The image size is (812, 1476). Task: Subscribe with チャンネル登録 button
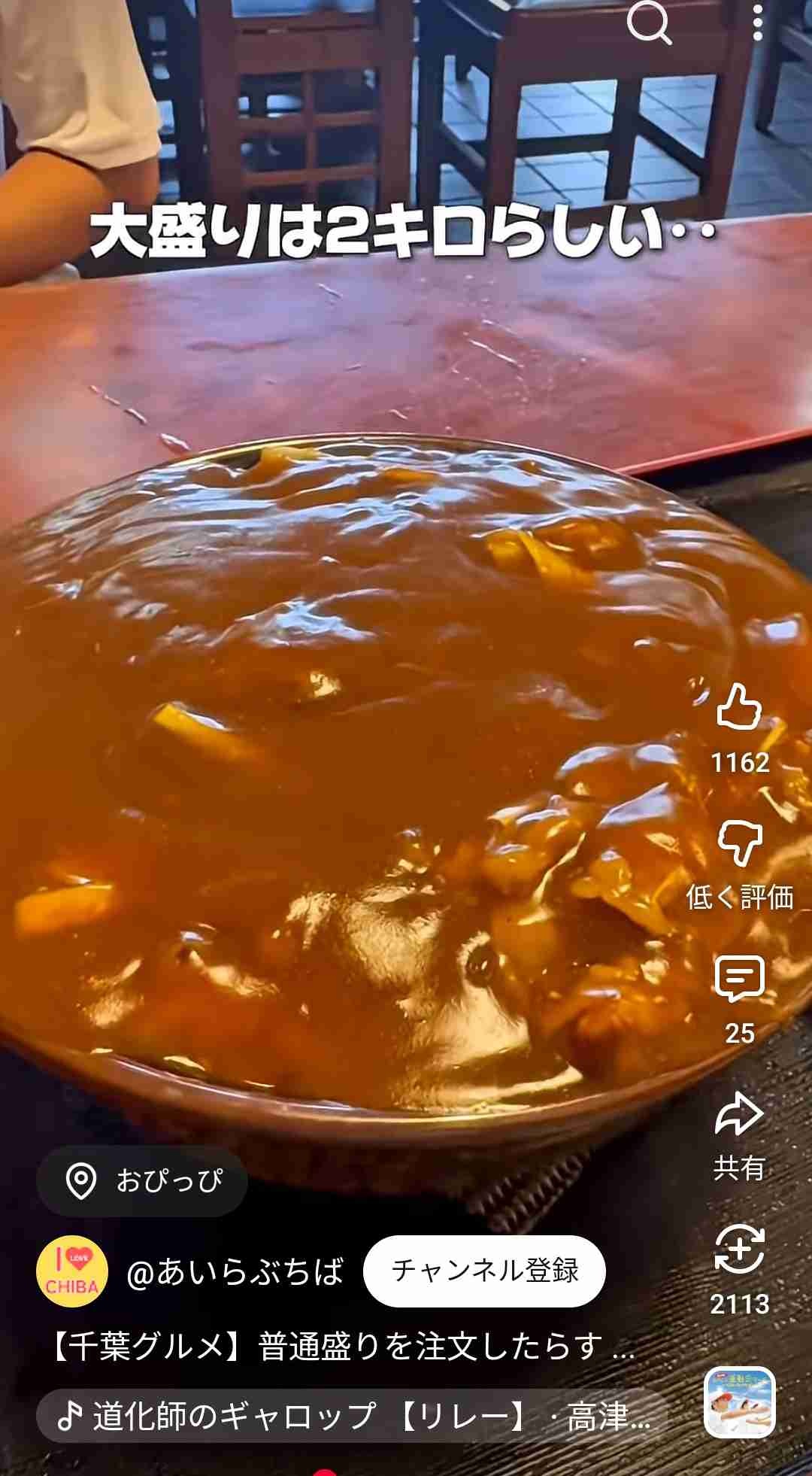pos(484,1271)
